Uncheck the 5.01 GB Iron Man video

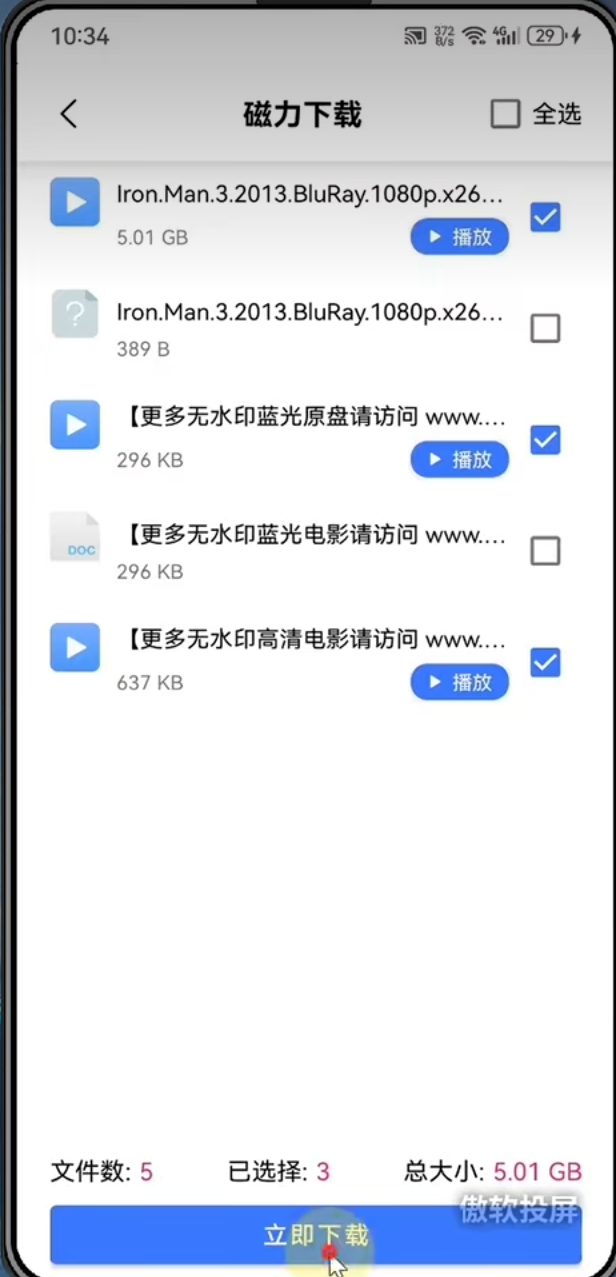[545, 217]
